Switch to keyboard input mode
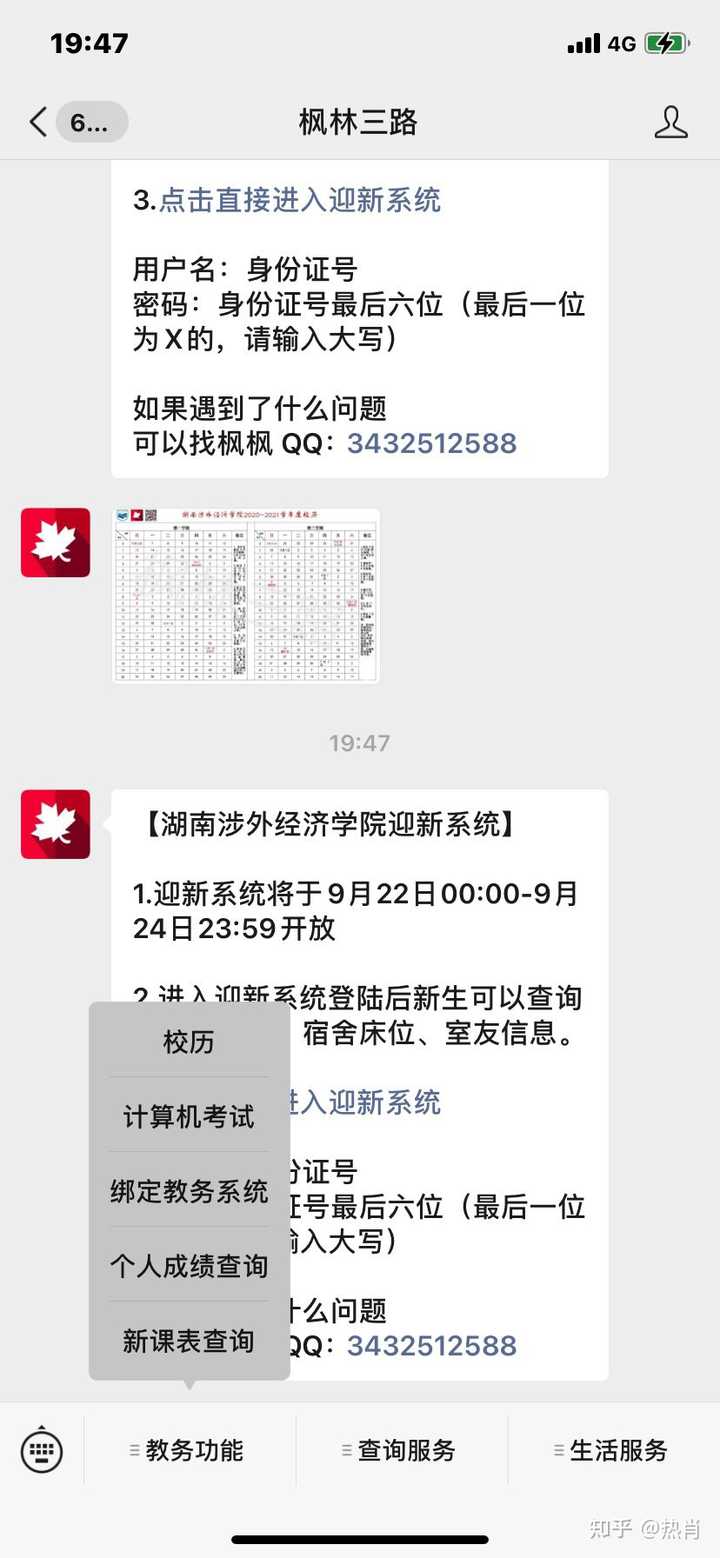The width and height of the screenshot is (720, 1558). coord(42,1450)
